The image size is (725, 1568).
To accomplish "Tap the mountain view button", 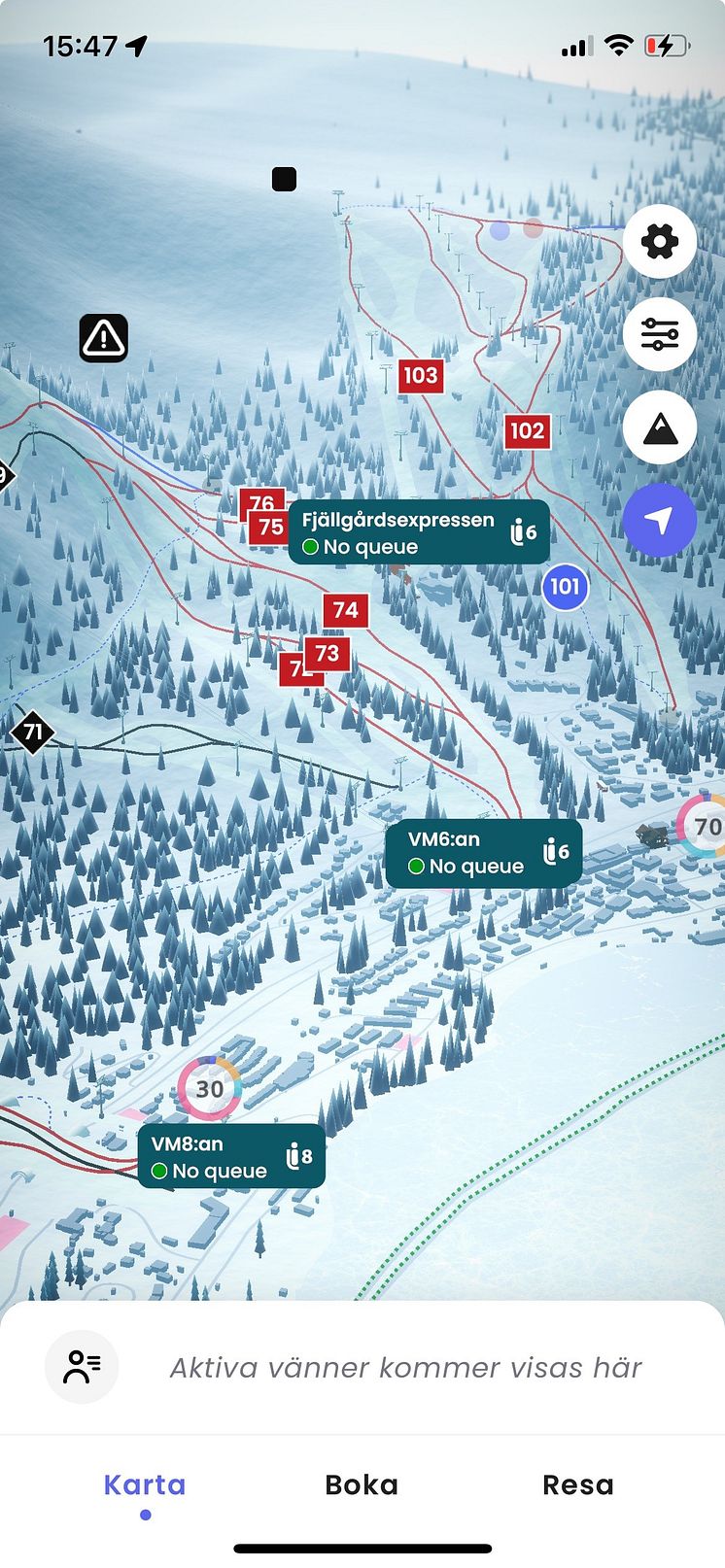I will [x=659, y=428].
